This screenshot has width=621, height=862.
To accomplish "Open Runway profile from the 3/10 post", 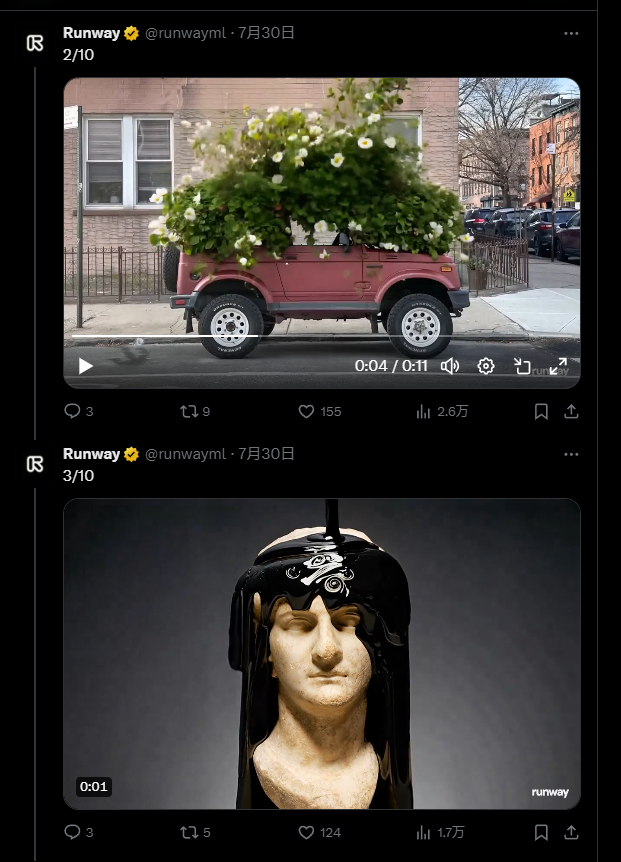I will 91,454.
